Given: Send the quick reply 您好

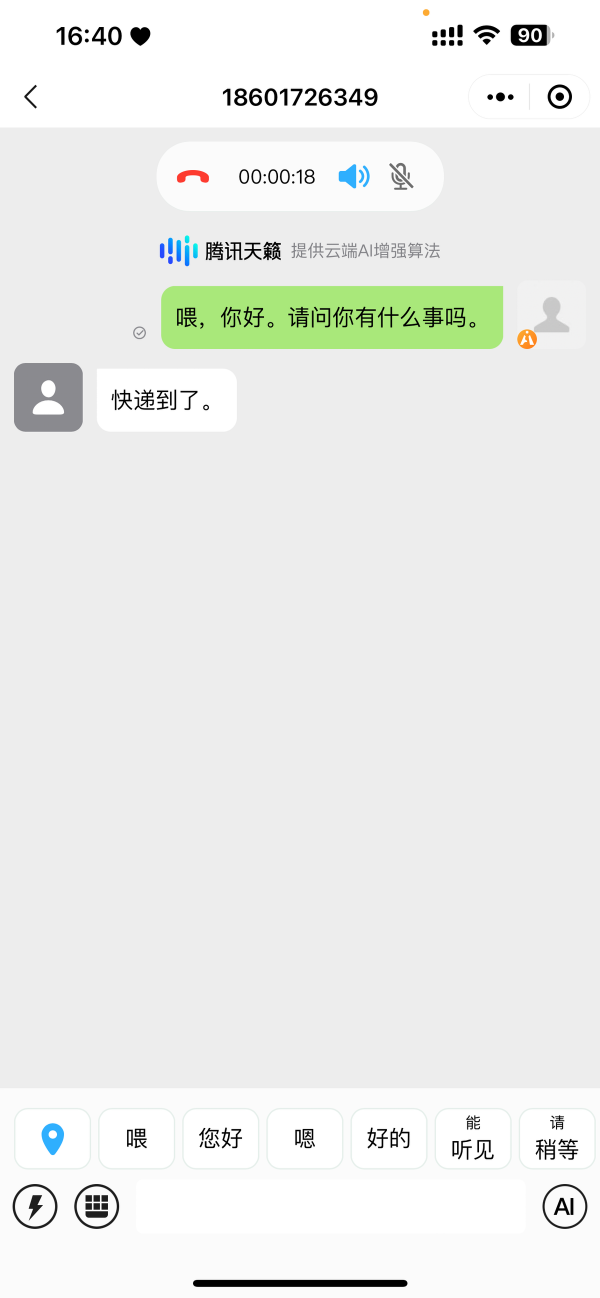Looking at the screenshot, I should [221, 1138].
